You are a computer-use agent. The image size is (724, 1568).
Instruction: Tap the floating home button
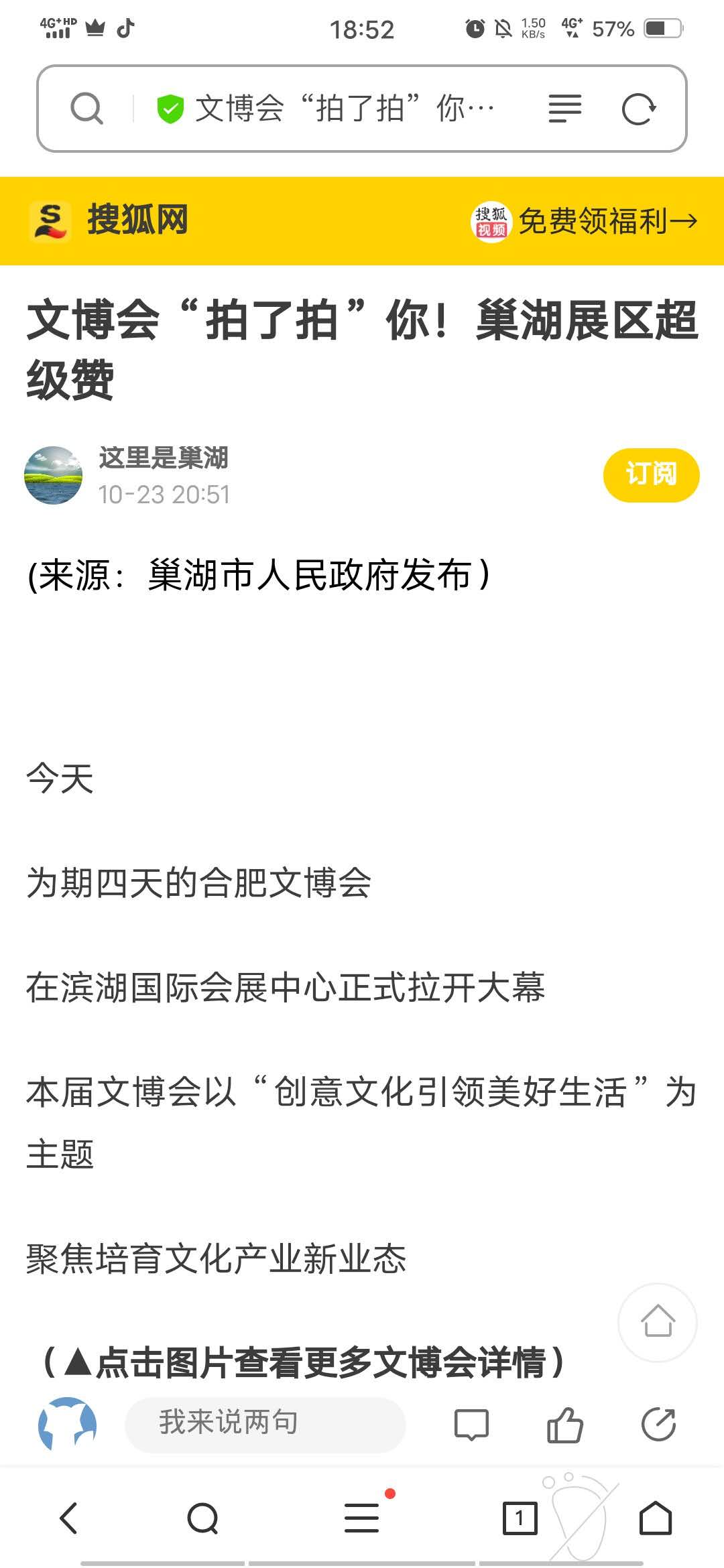pyautogui.click(x=657, y=1322)
